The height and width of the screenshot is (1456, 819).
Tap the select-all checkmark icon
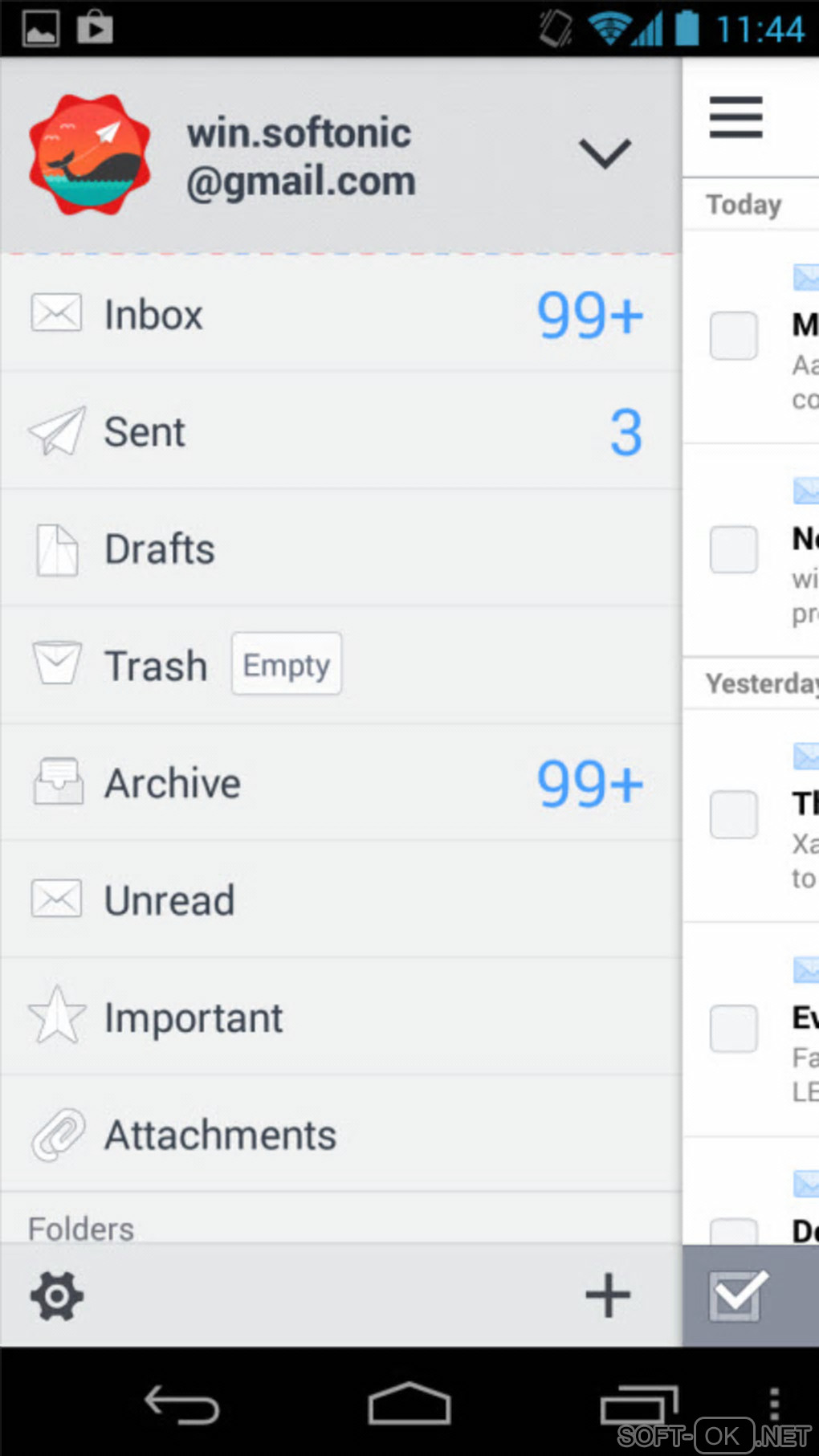(x=737, y=1295)
